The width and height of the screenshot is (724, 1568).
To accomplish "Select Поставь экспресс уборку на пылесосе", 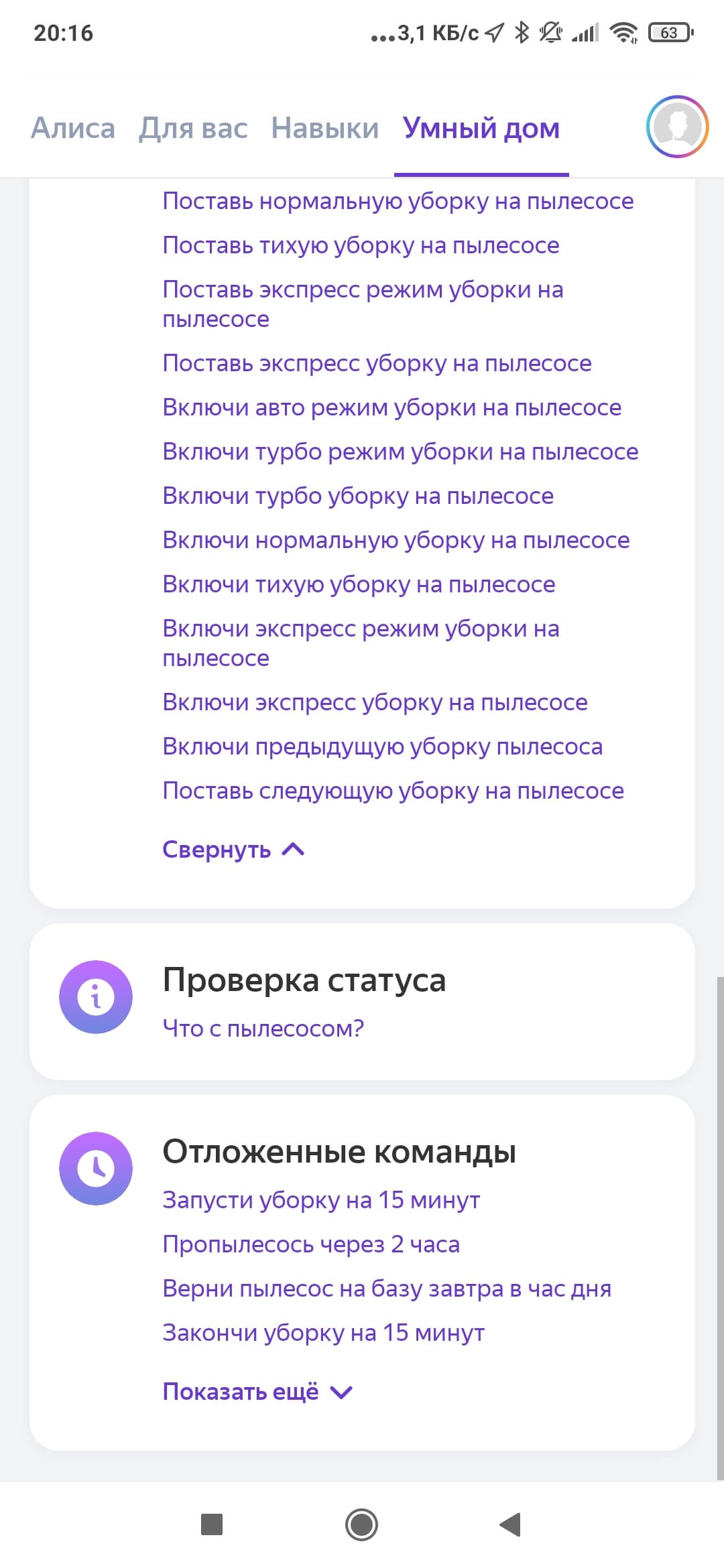I will pyautogui.click(x=377, y=363).
